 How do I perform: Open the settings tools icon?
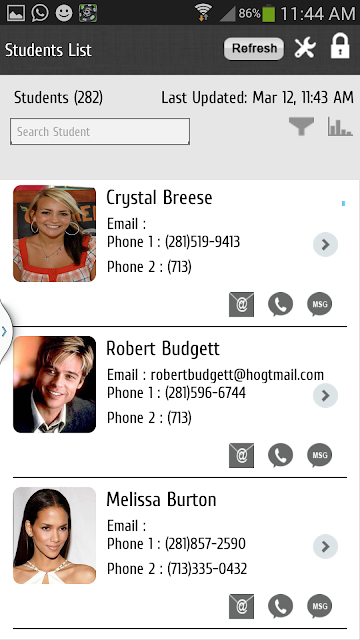point(305,48)
